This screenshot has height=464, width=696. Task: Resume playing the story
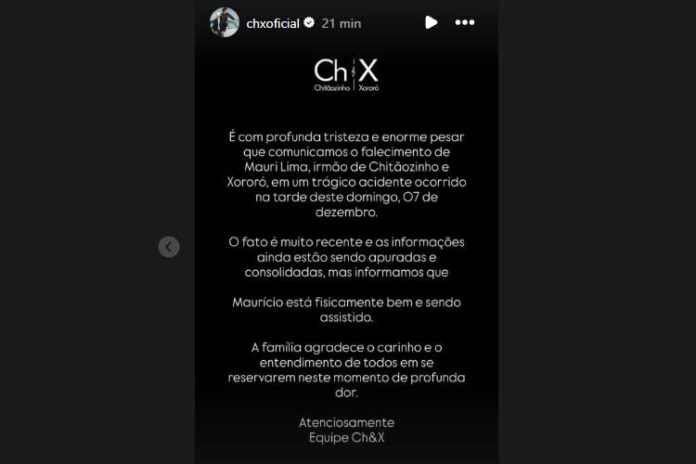point(431,22)
